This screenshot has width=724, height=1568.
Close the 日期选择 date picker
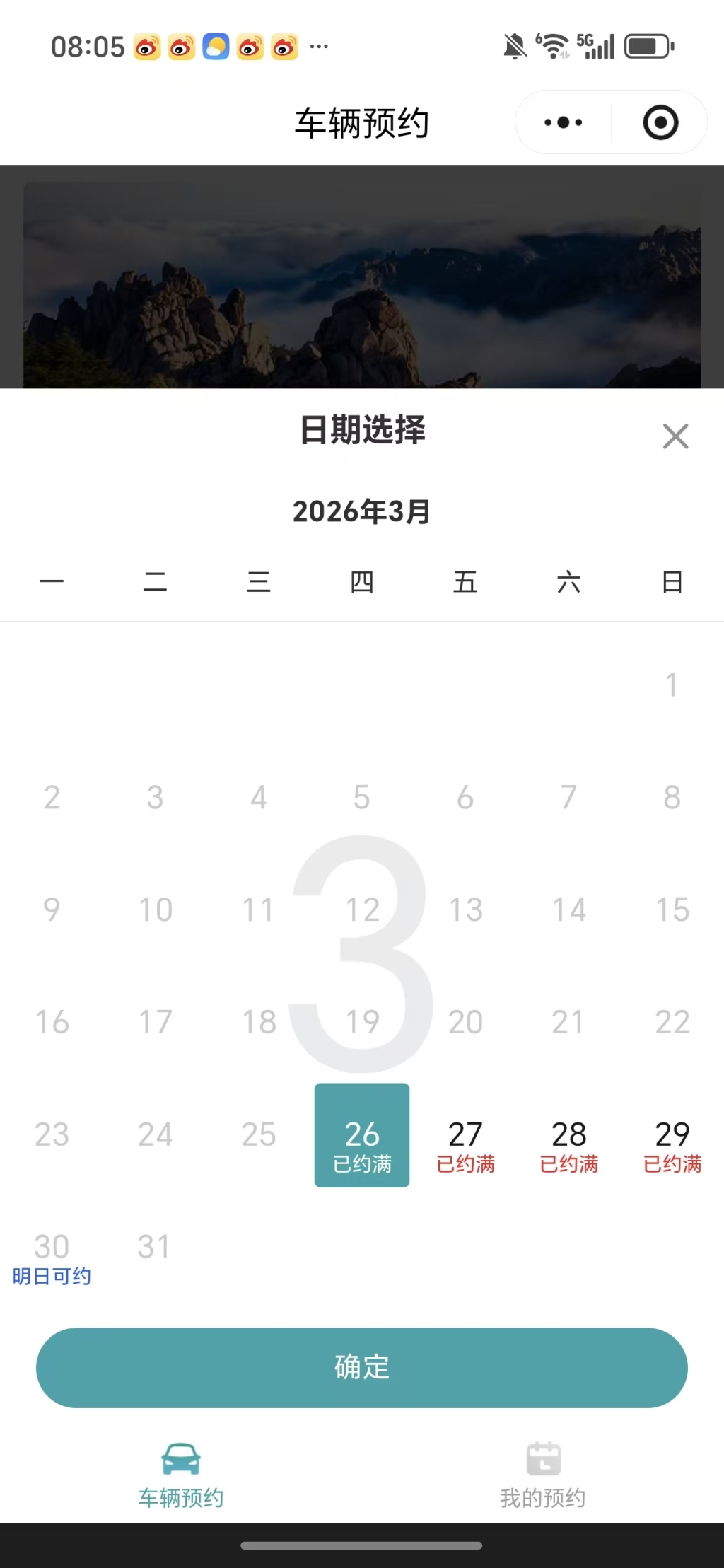[675, 436]
